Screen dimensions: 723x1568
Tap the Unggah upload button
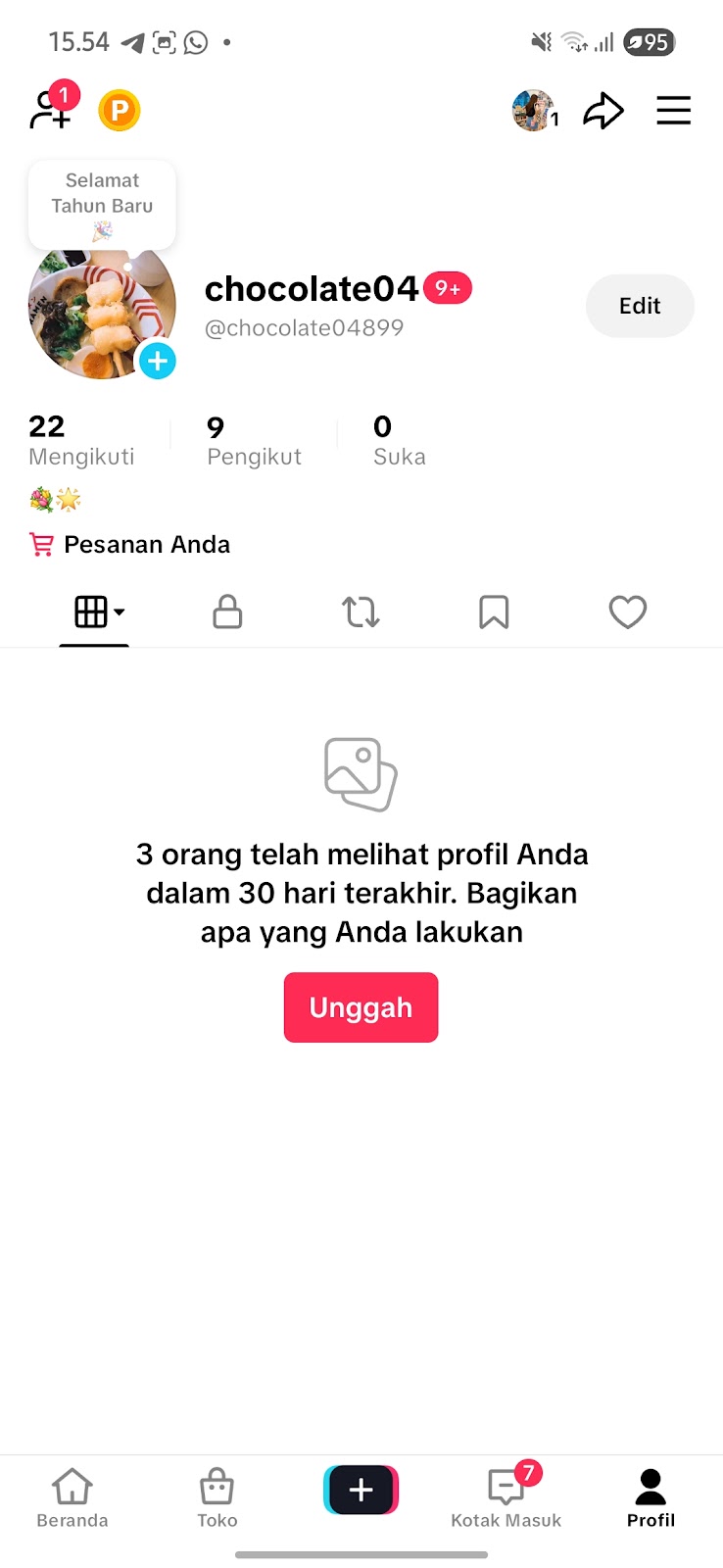tap(361, 1007)
